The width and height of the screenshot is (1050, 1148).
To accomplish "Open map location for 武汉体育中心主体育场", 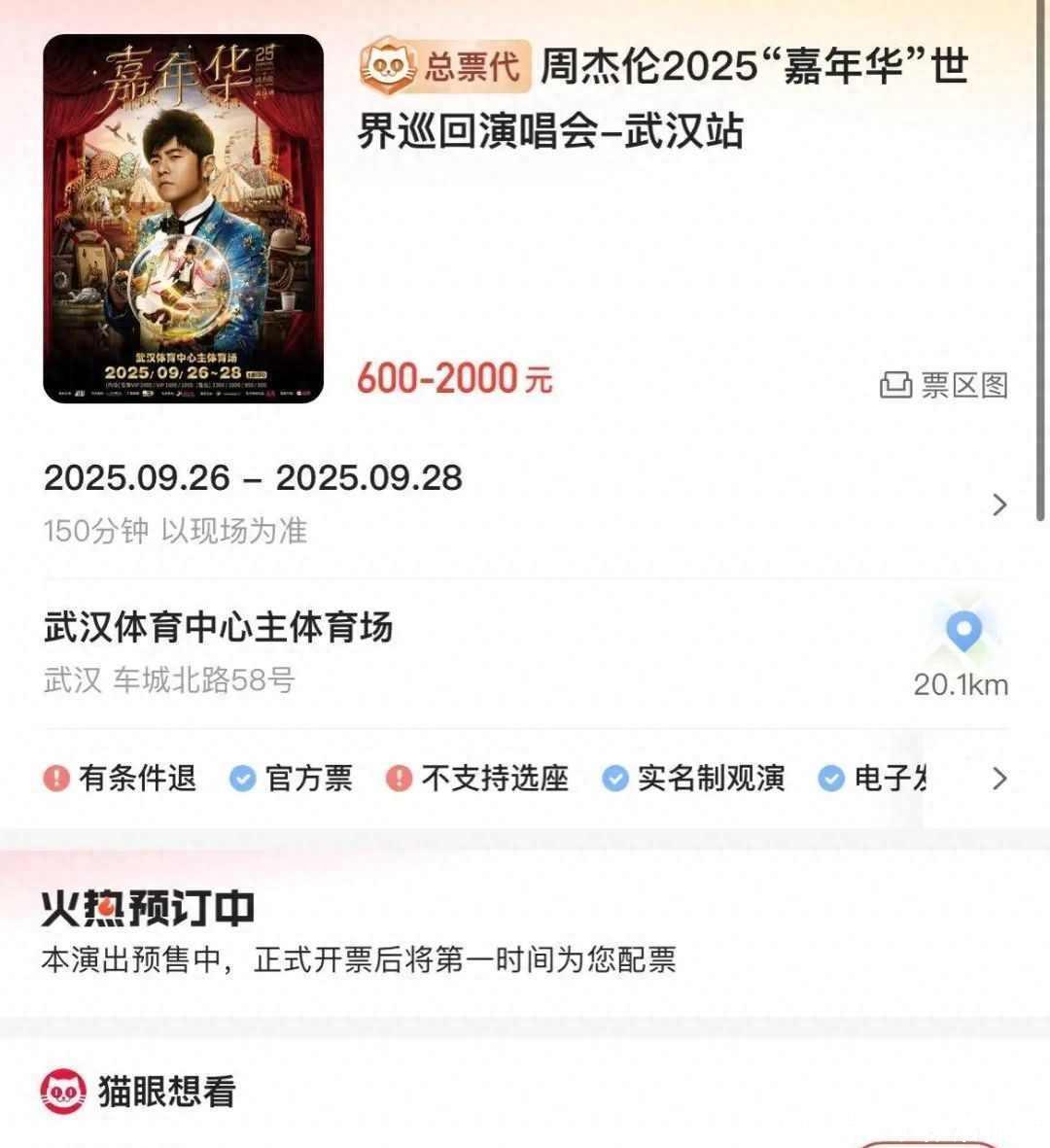I will (x=962, y=635).
